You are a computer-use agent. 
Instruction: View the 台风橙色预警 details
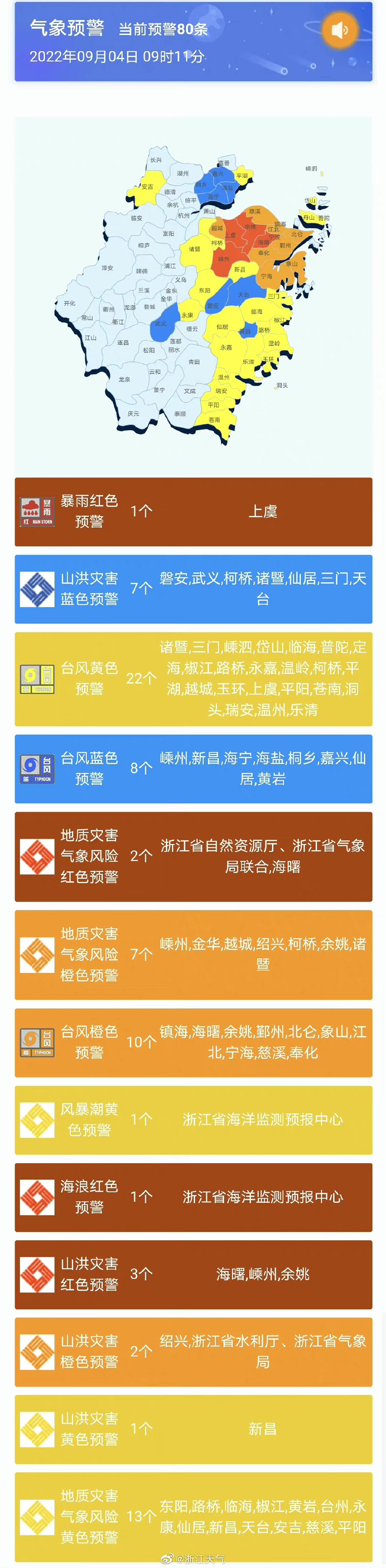click(193, 1042)
